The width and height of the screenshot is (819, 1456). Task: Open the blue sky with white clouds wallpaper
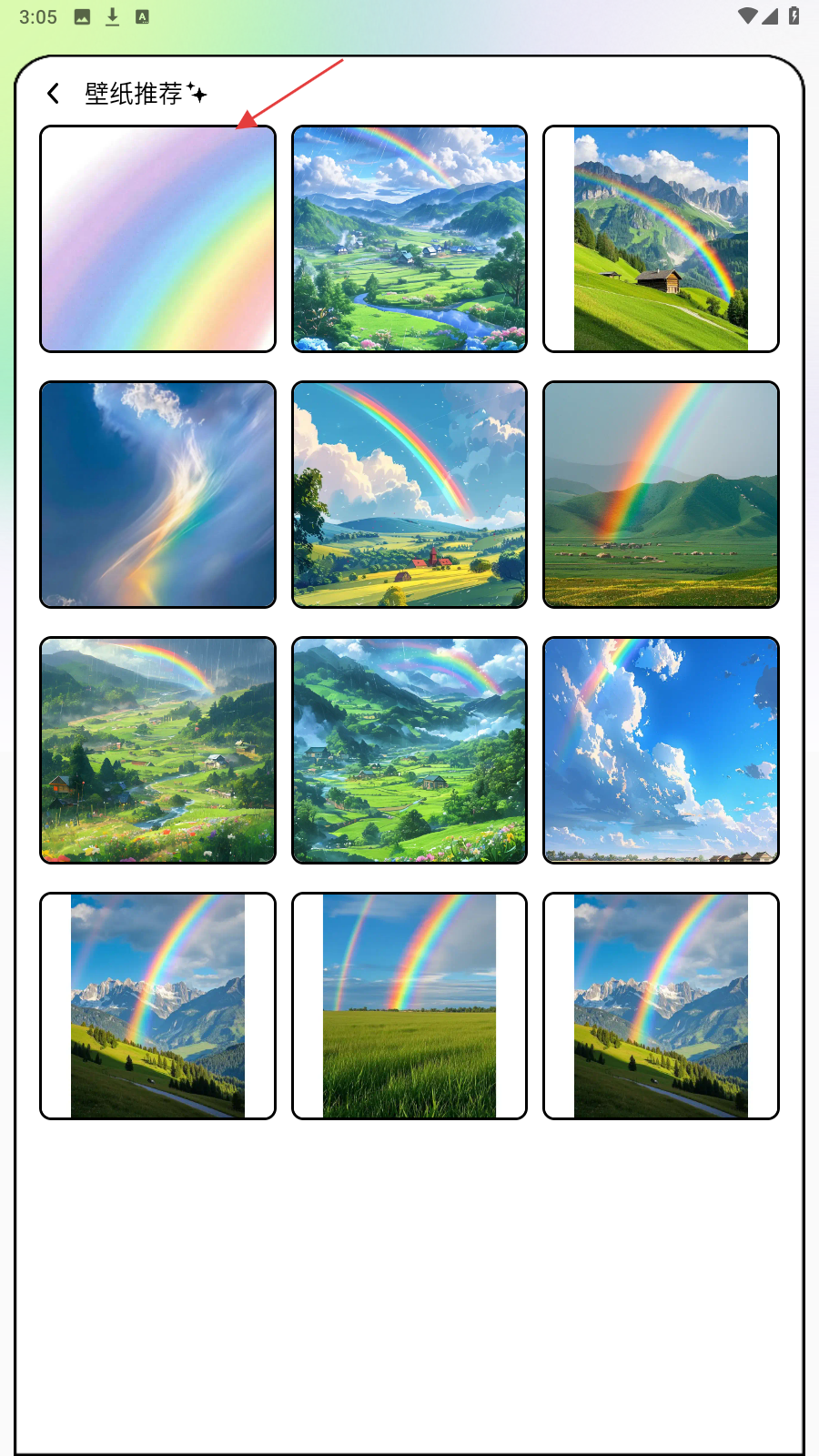pyautogui.click(x=661, y=750)
